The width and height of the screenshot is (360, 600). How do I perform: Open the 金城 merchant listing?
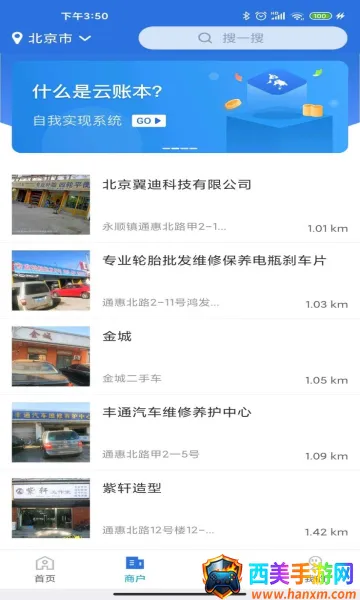180,356
